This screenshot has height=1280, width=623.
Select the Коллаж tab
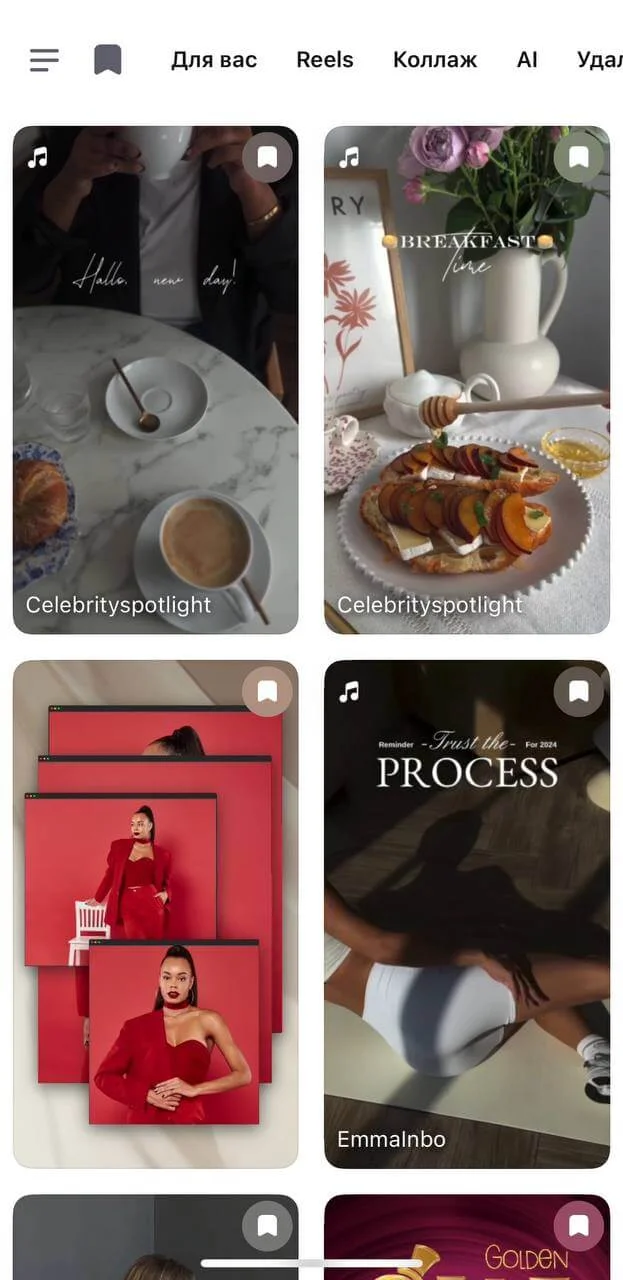[435, 60]
